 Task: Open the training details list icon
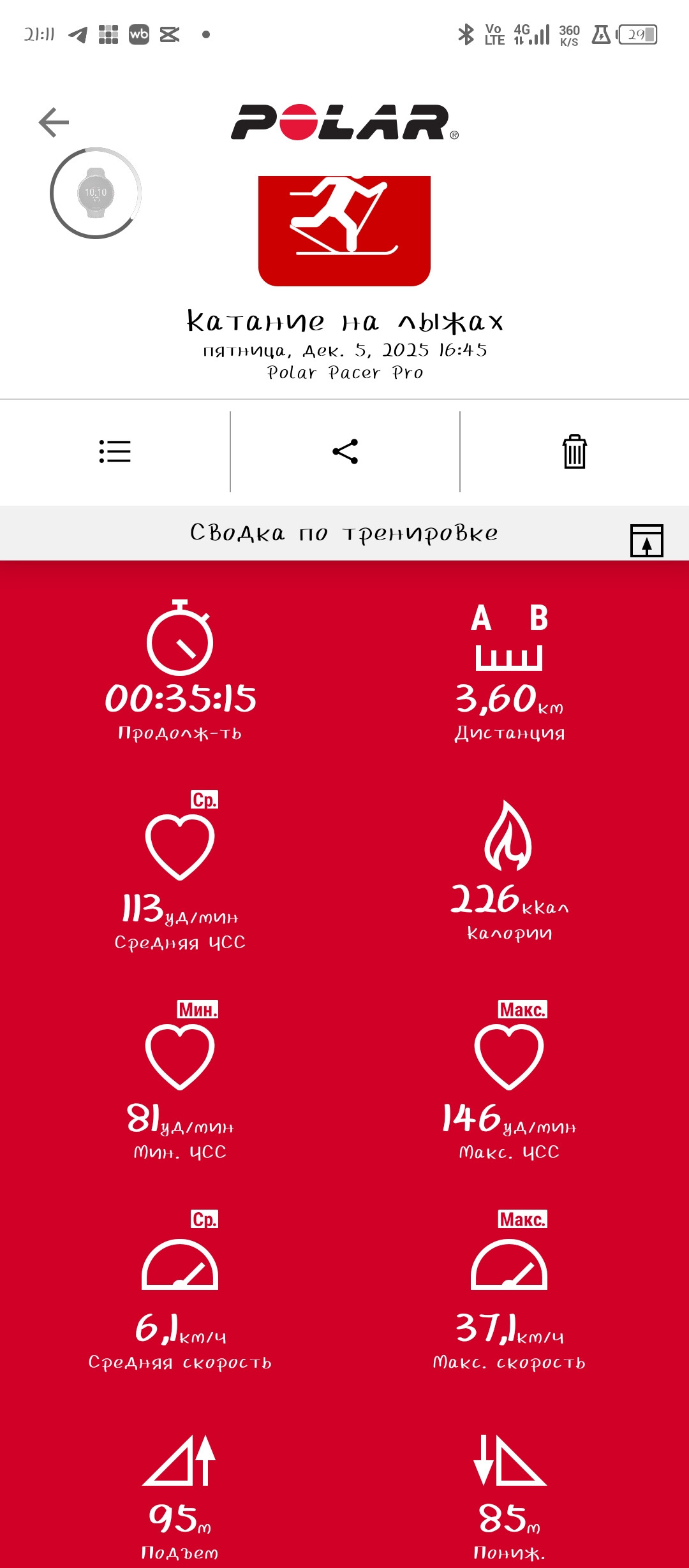[x=115, y=451]
